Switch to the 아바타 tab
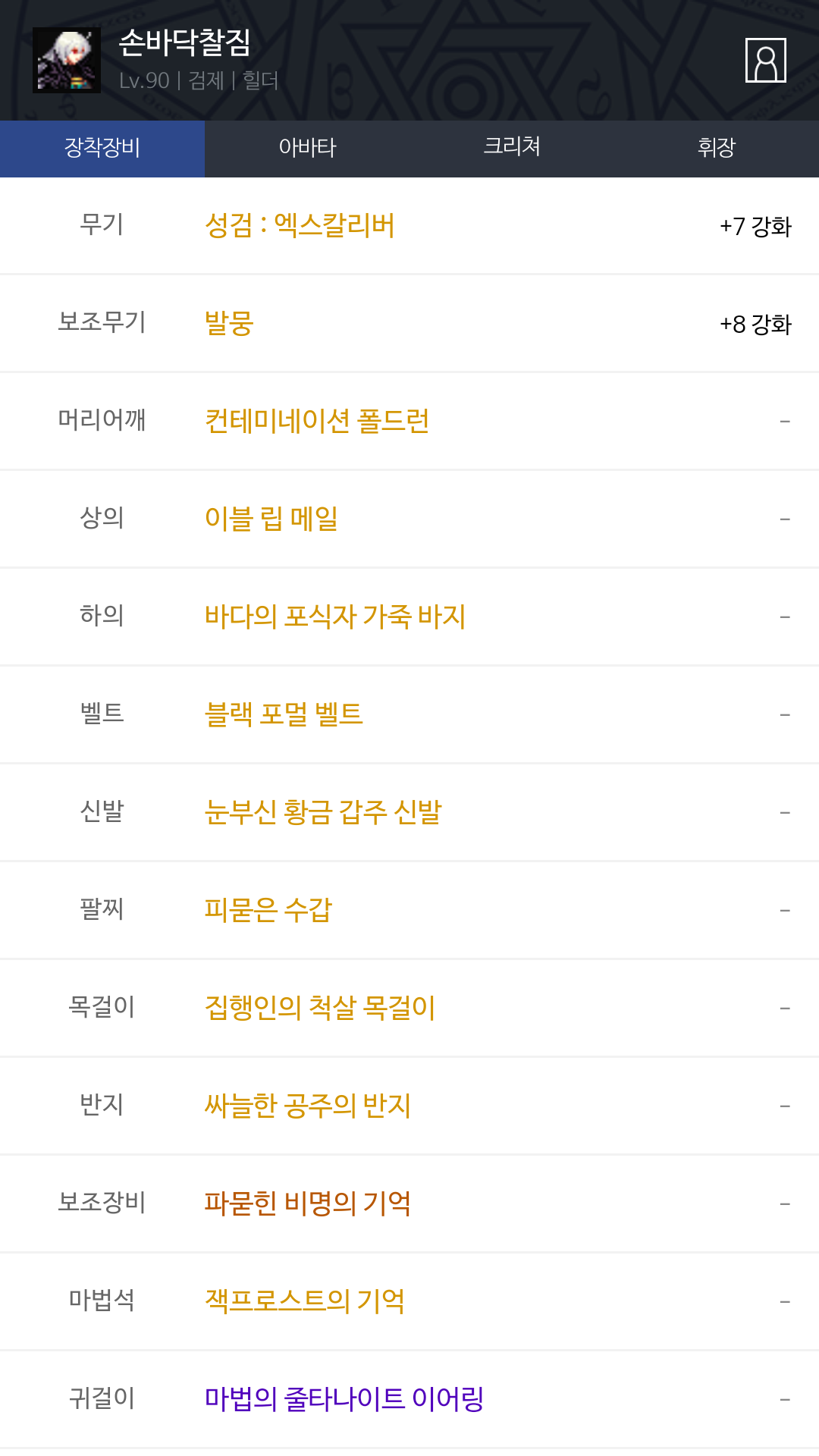Screen dimensions: 819x1456 tap(307, 149)
